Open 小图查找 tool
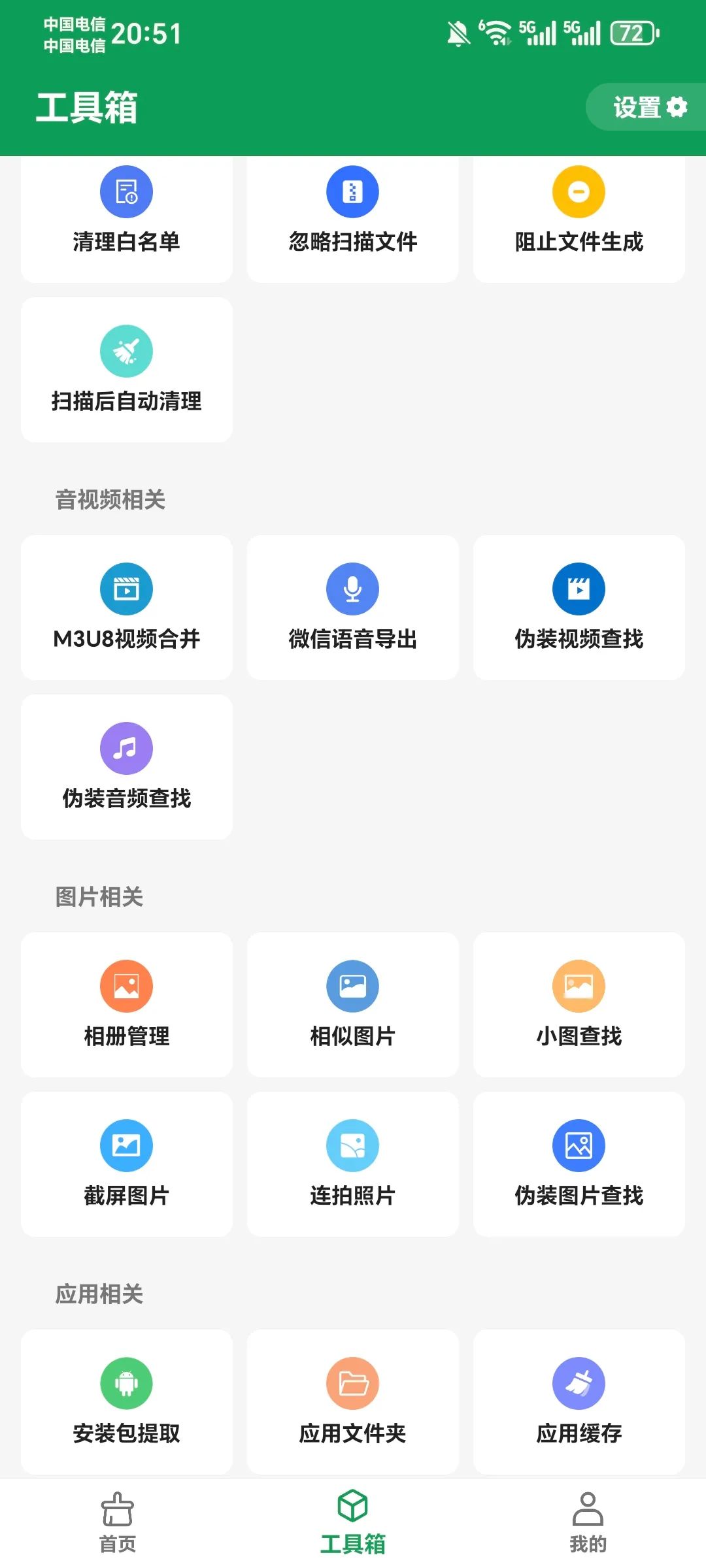This screenshot has width=706, height=1568. tap(579, 1005)
